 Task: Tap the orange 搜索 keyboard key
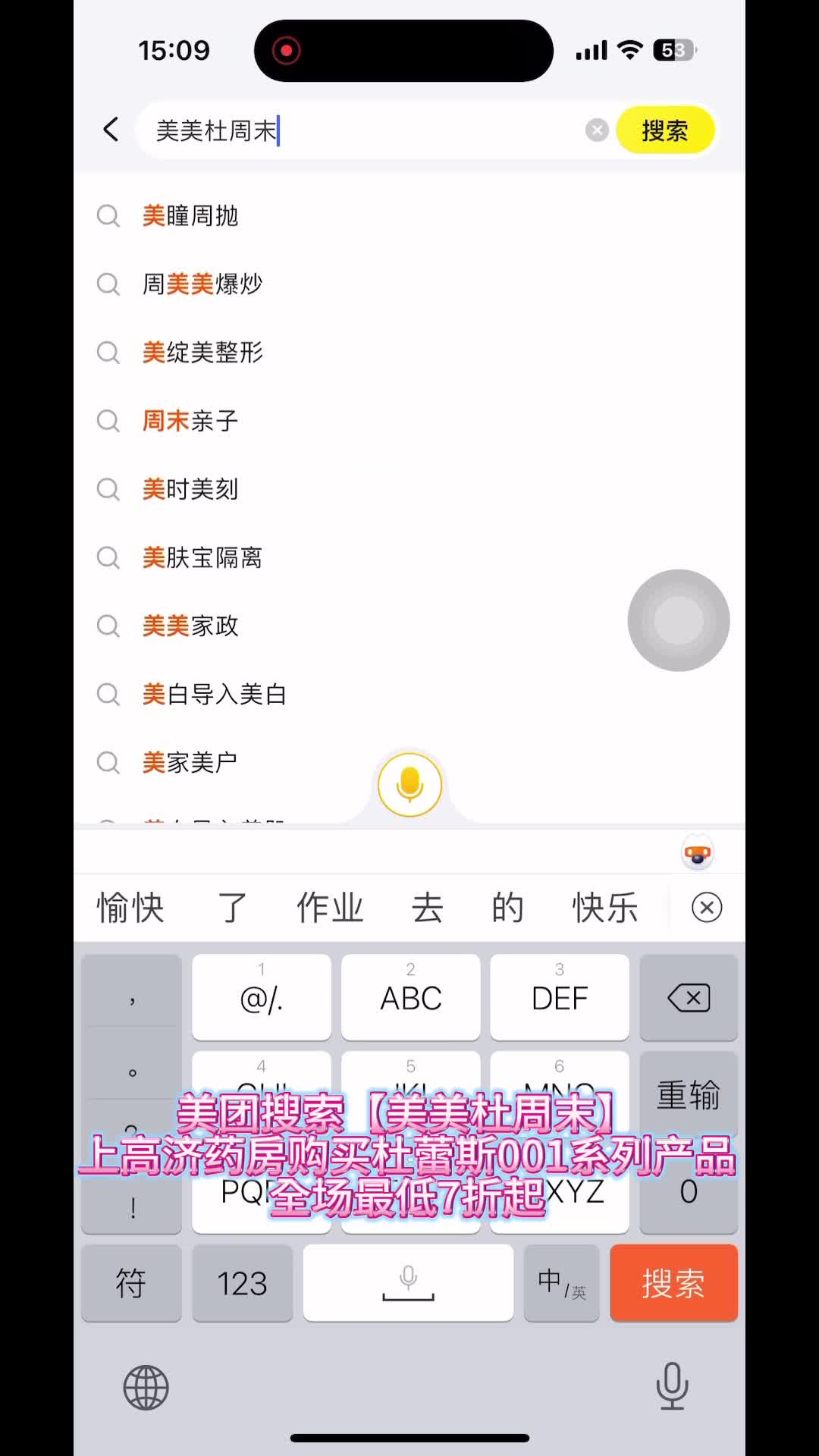(x=673, y=1283)
